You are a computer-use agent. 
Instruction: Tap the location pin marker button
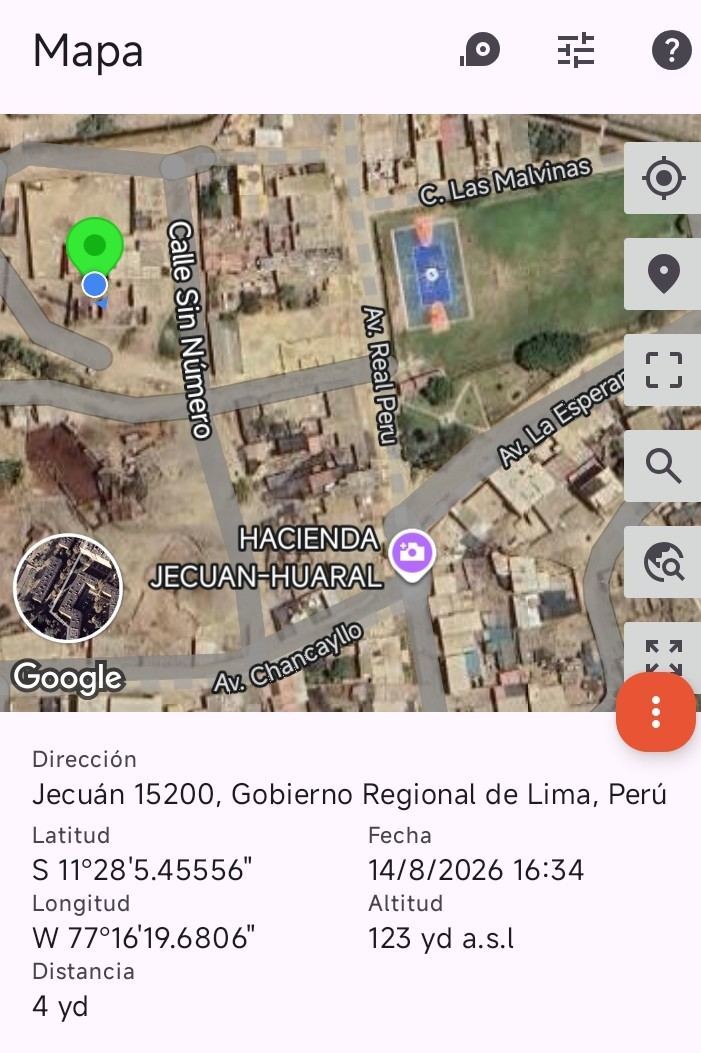pos(663,274)
